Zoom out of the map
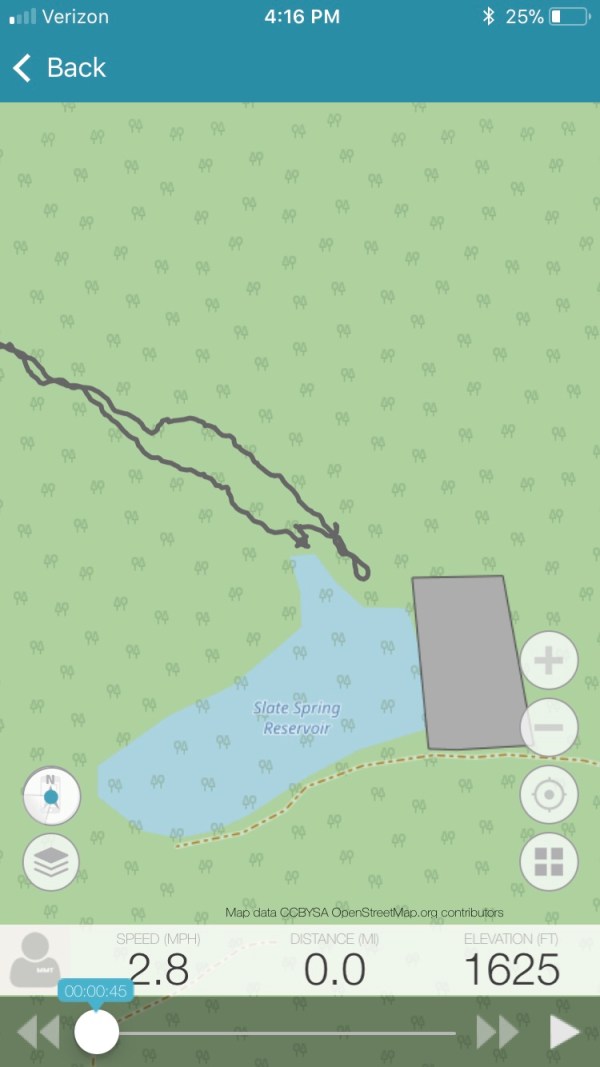Screen dimensions: 600x1067 pos(549,727)
